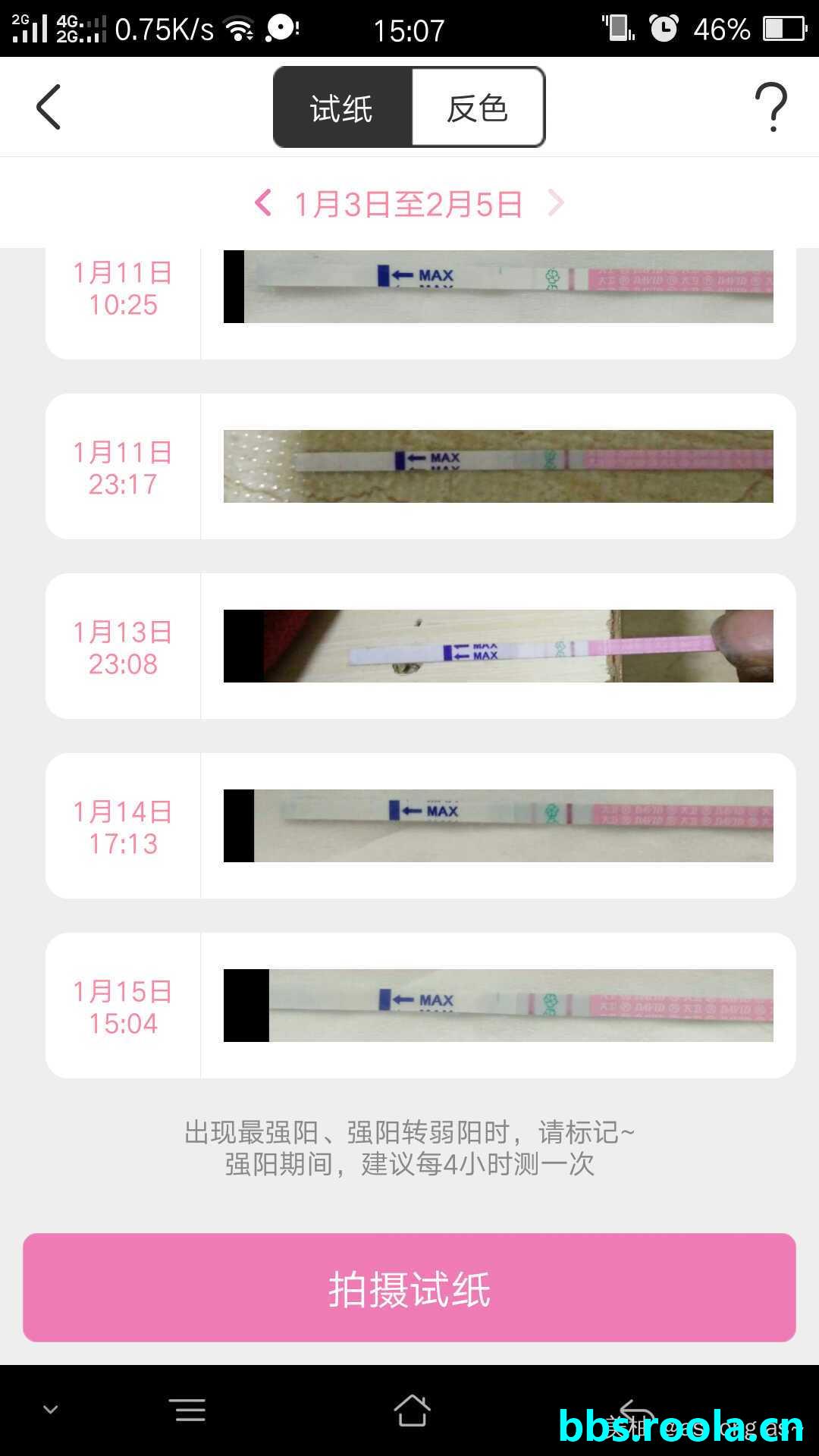
Task: Open the 1月11日 10:25 test strip record
Action: [x=497, y=288]
